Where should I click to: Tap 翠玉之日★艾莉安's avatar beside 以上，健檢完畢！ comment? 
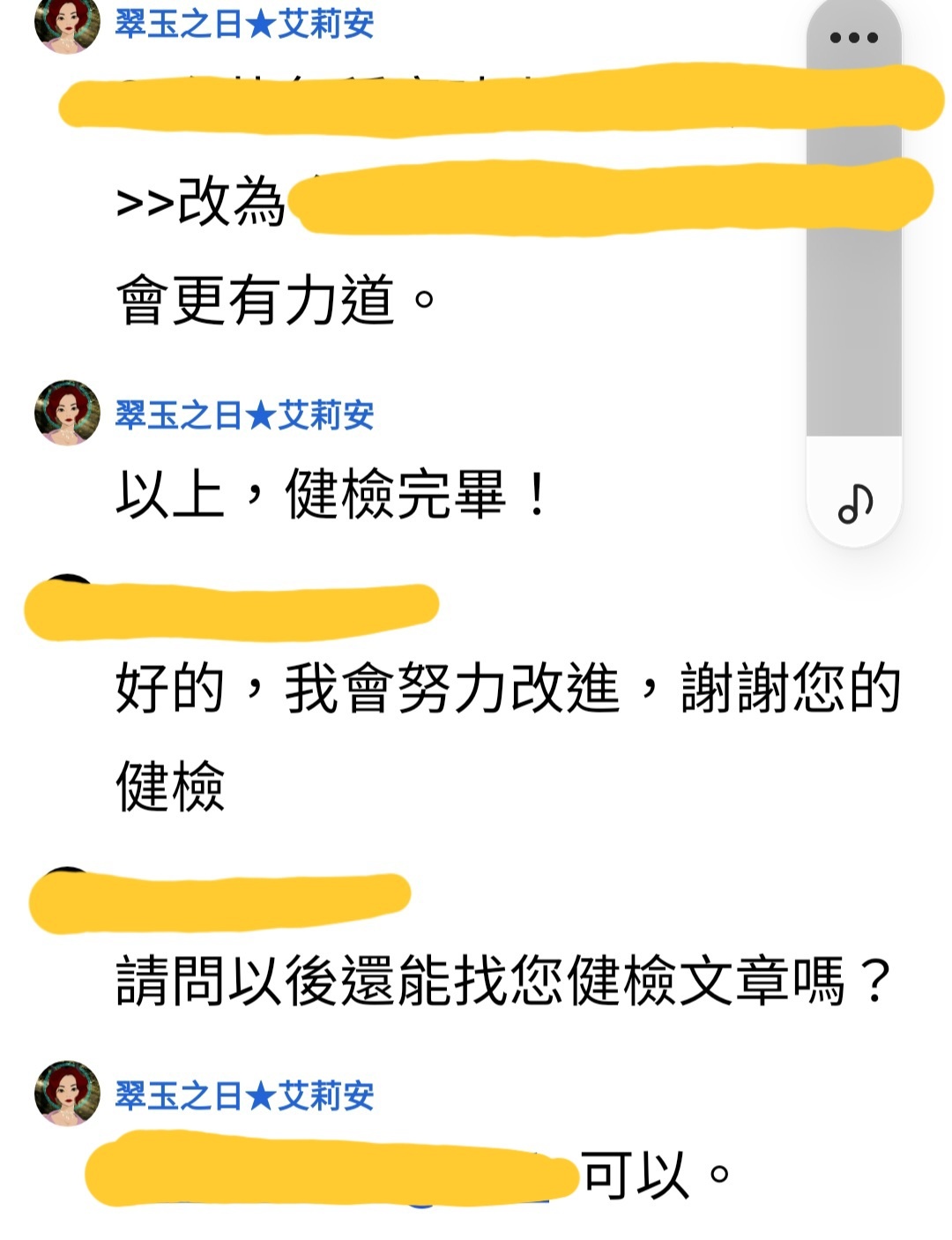pyautogui.click(x=68, y=414)
